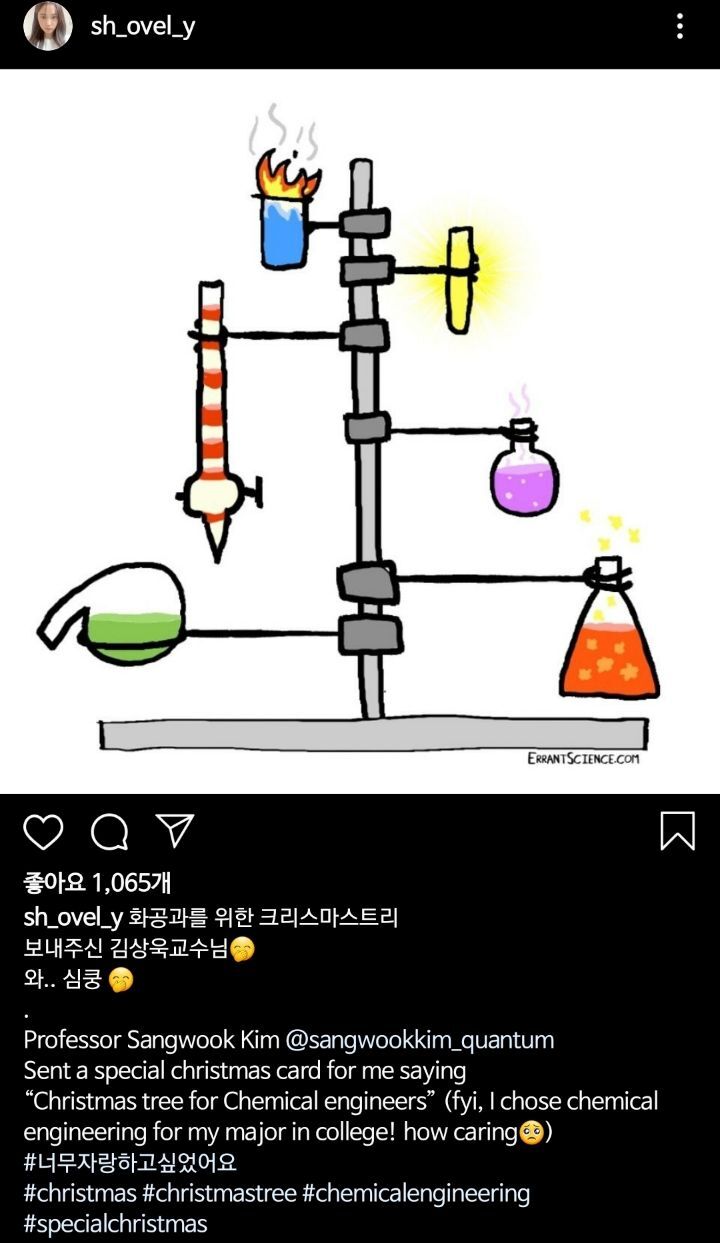
Task: Open the three-dot overflow menu
Action: click(680, 27)
